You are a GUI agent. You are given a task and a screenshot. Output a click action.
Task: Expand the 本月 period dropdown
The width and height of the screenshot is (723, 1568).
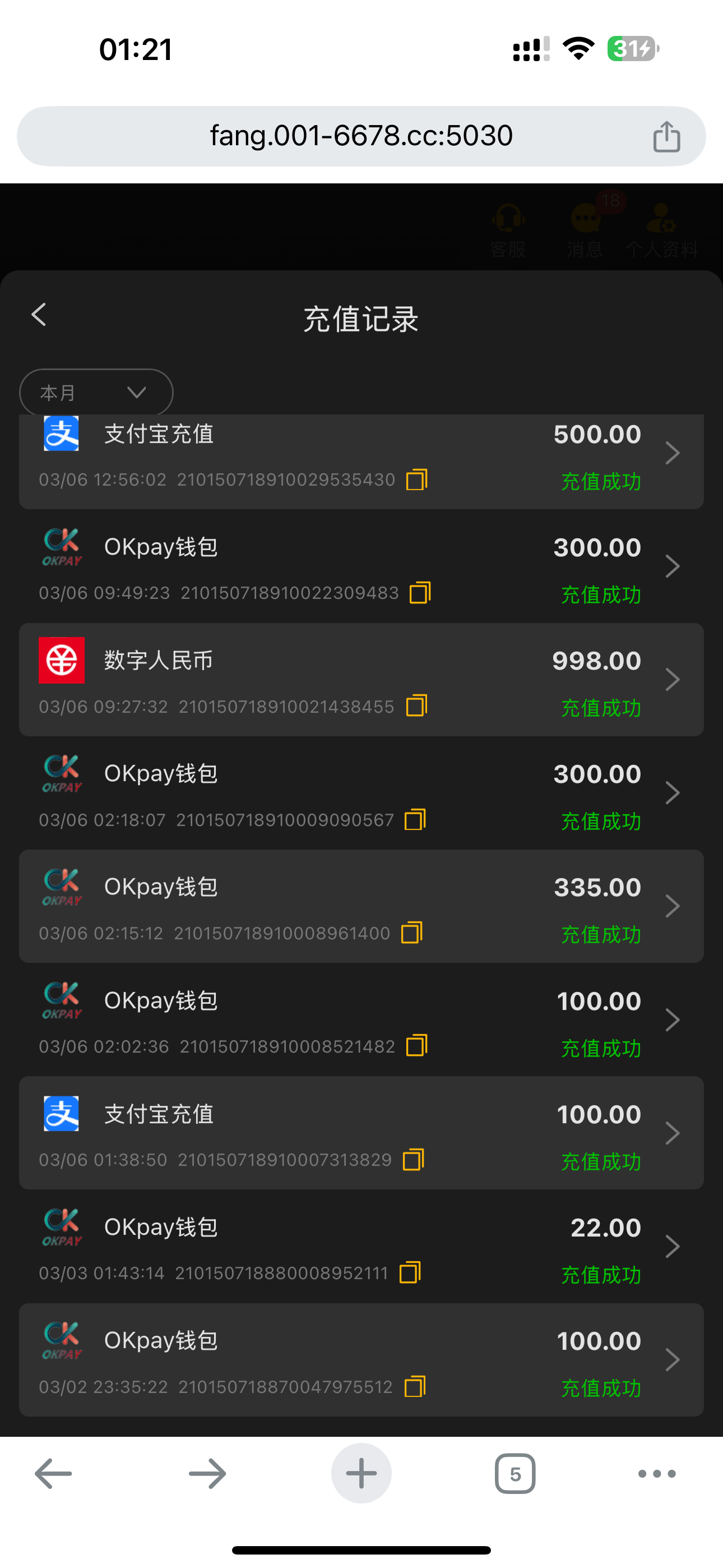click(x=96, y=393)
